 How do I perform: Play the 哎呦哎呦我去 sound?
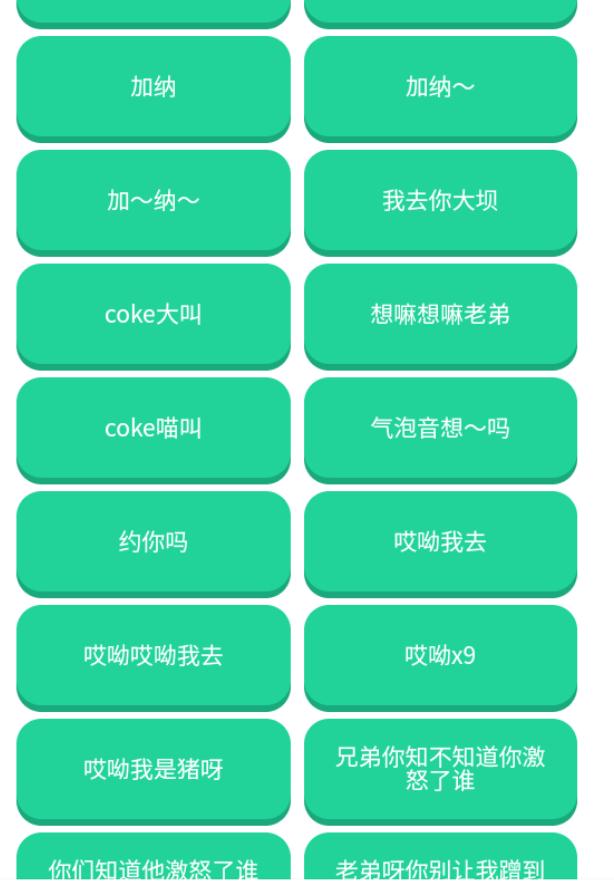[153, 656]
